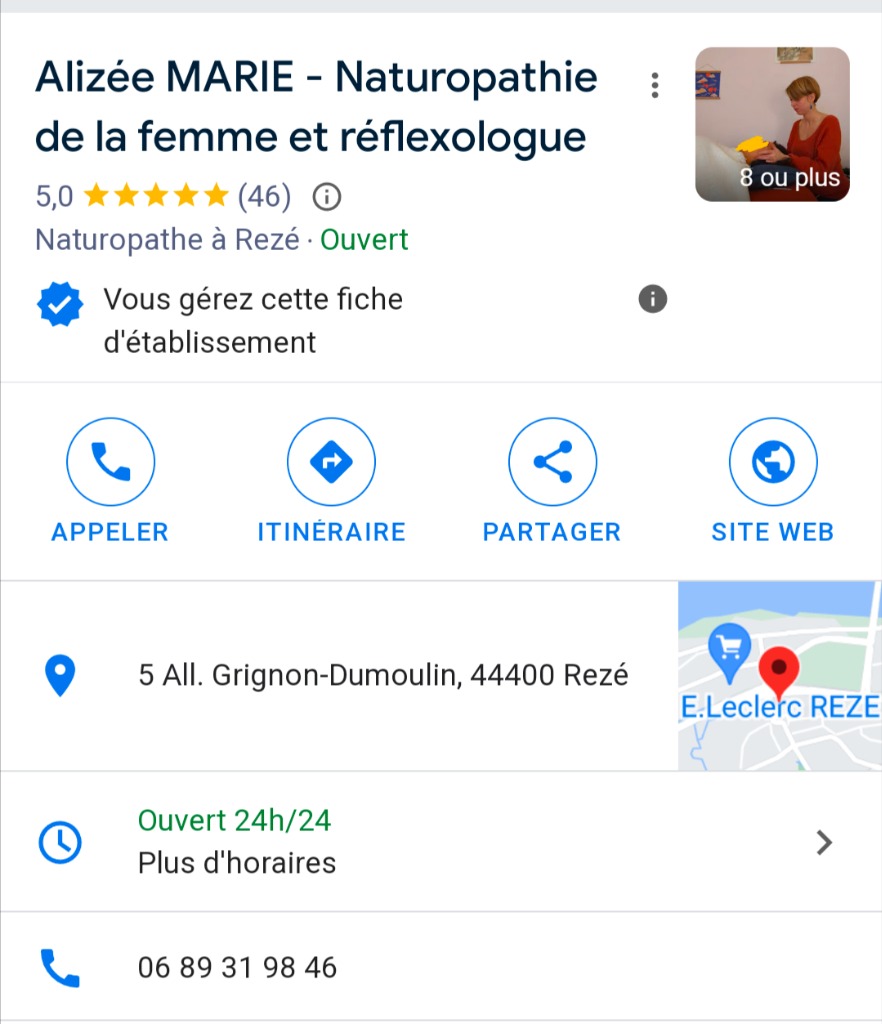882x1024 pixels.
Task: Dial the number 06 89 31 98 46
Action: (237, 967)
